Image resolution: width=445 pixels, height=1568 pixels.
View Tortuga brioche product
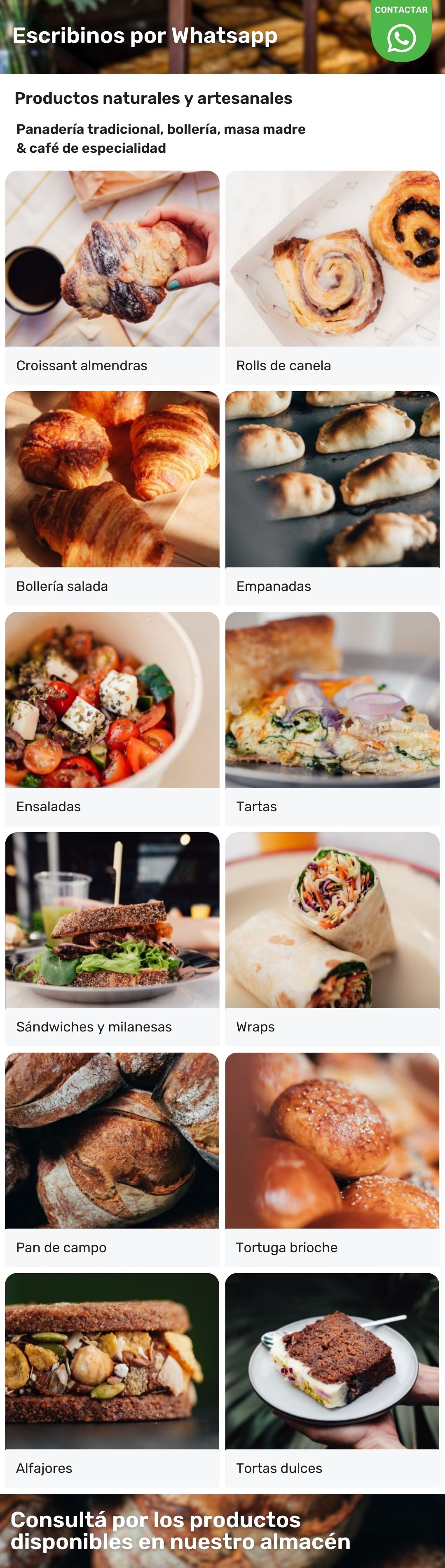point(333,1159)
